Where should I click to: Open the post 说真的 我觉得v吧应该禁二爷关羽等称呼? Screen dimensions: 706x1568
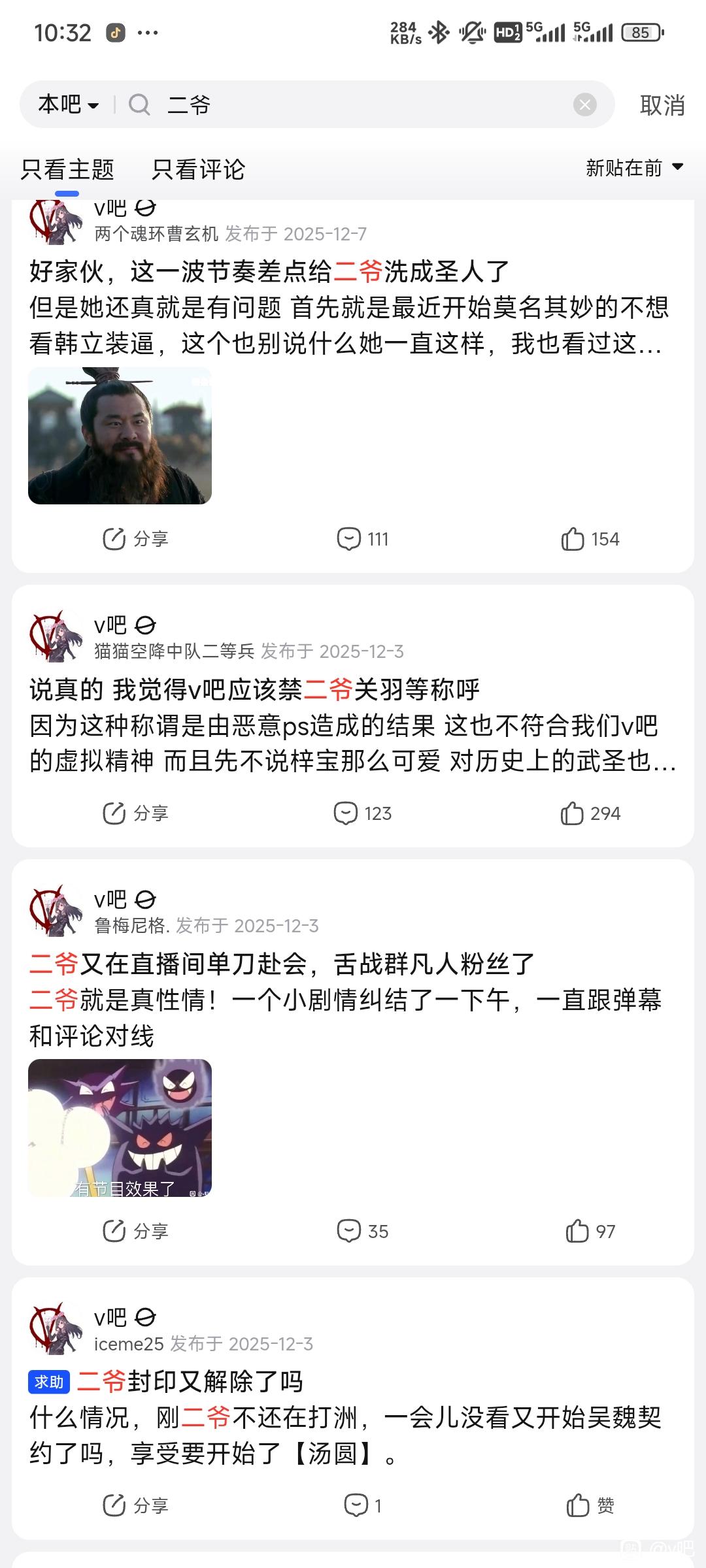255,689
